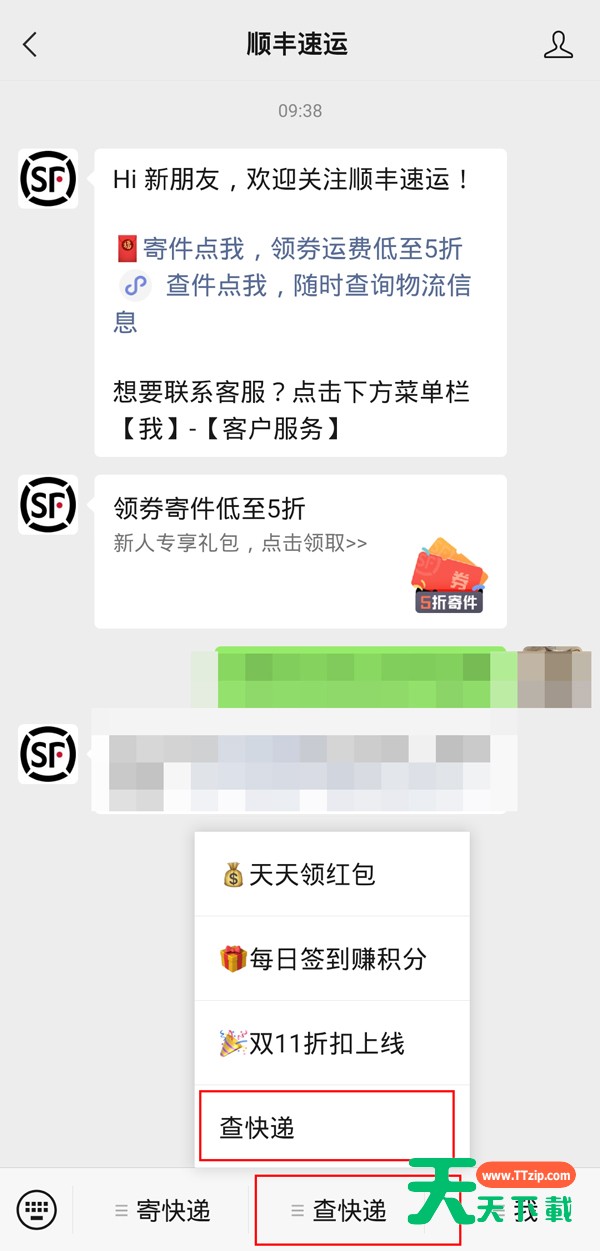600x1251 pixels.
Task: Open the 寄件点我 coupon link
Action: click(x=302, y=248)
